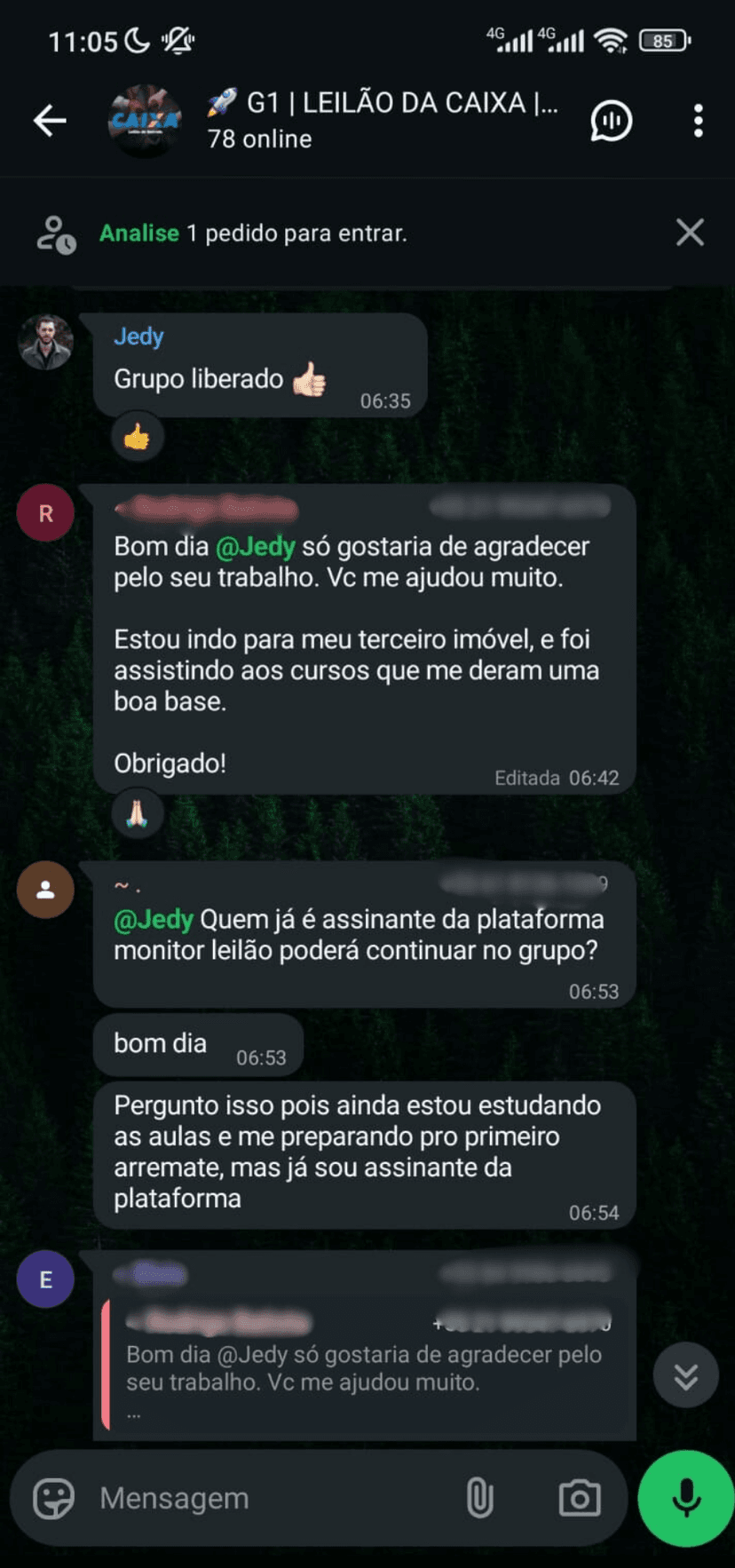Screen dimensions: 735x1568
Task: Tap the scroll-to-bottom double chevron
Action: click(x=684, y=1374)
